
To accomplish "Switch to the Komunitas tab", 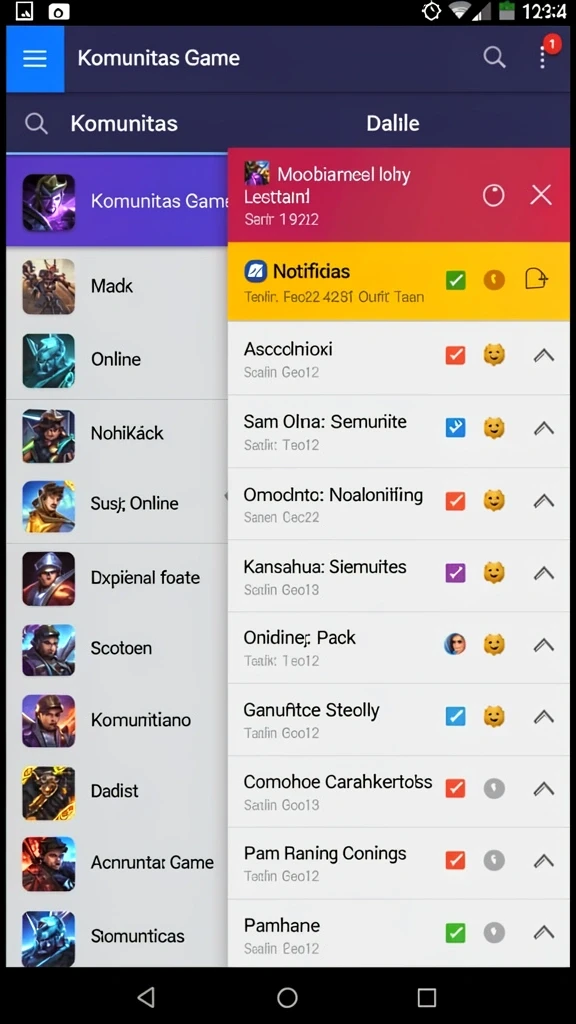I will (124, 123).
